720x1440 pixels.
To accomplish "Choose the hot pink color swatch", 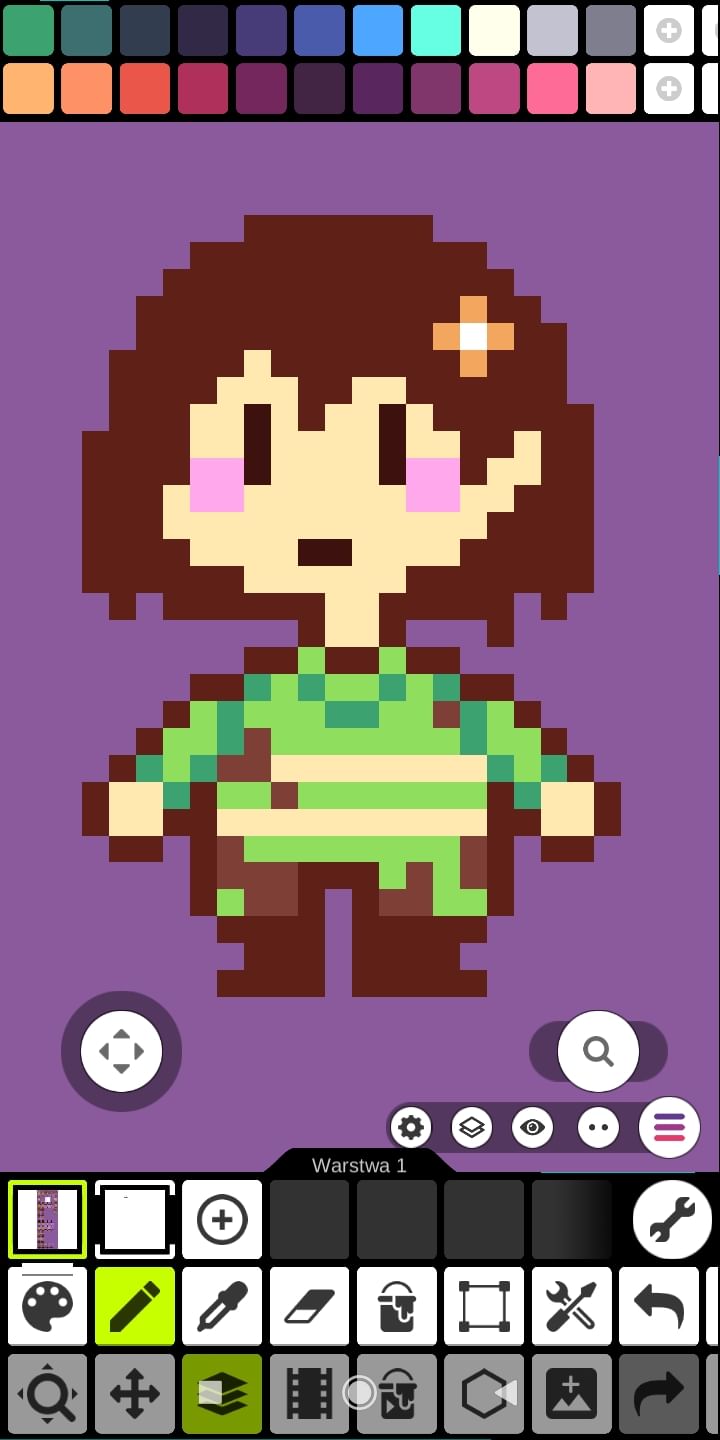I will 553,89.
